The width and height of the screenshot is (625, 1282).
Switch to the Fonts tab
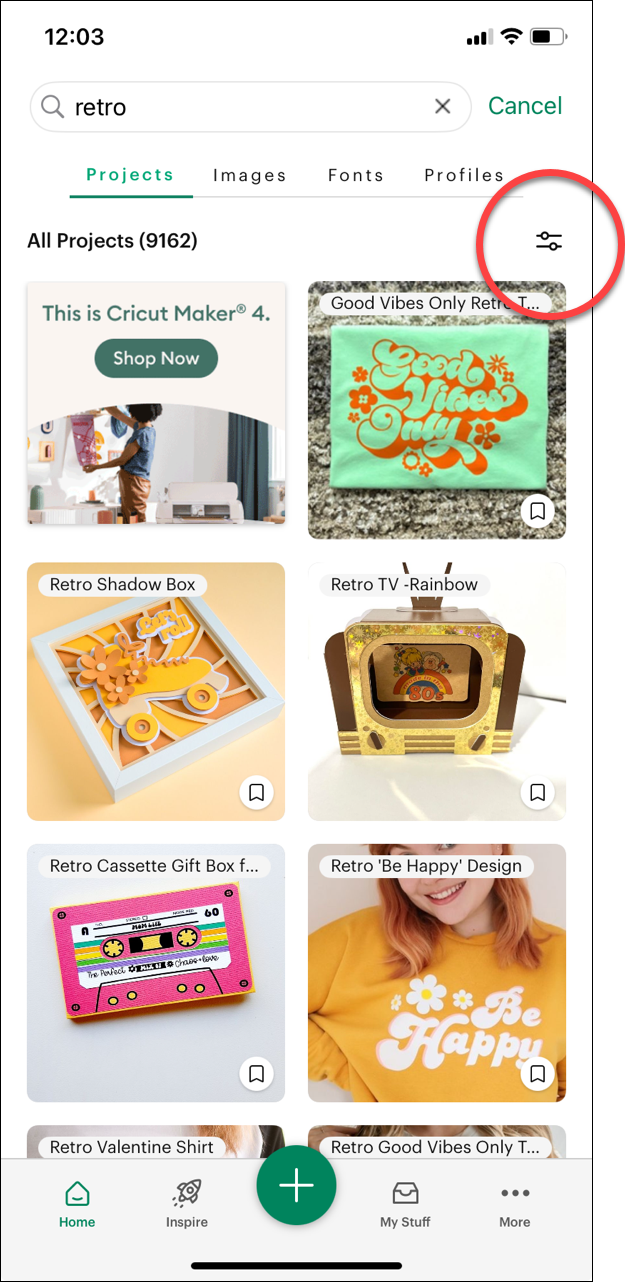pyautogui.click(x=355, y=175)
